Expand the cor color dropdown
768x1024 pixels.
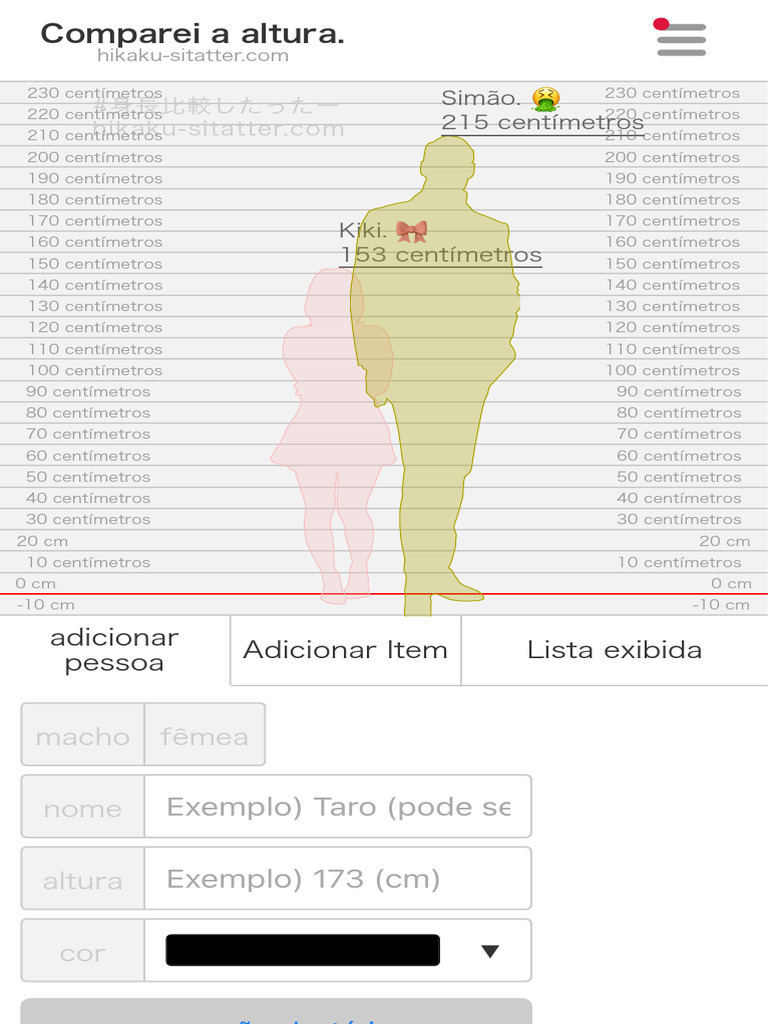pos(338,950)
